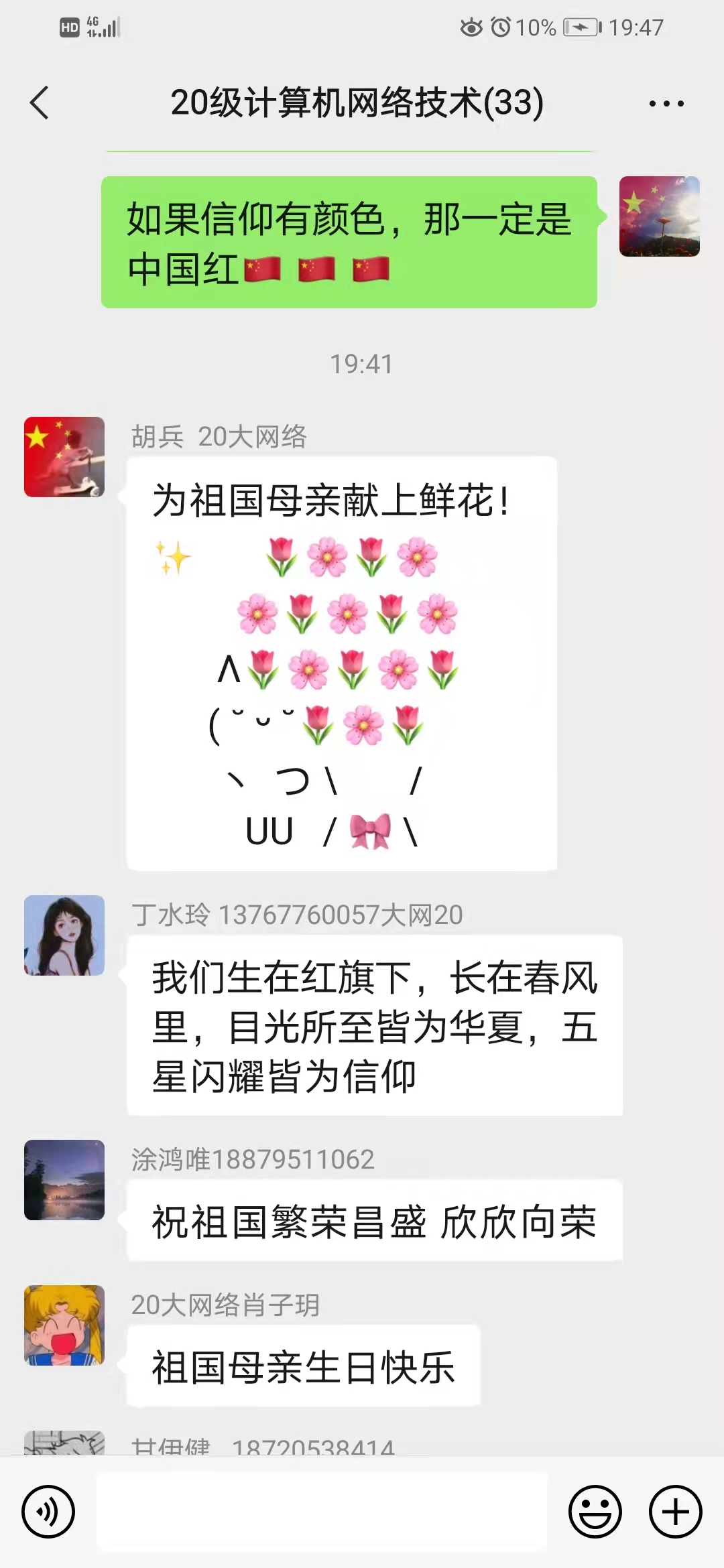The image size is (724, 1568).
Task: Open the plus attachment menu
Action: point(675,1511)
